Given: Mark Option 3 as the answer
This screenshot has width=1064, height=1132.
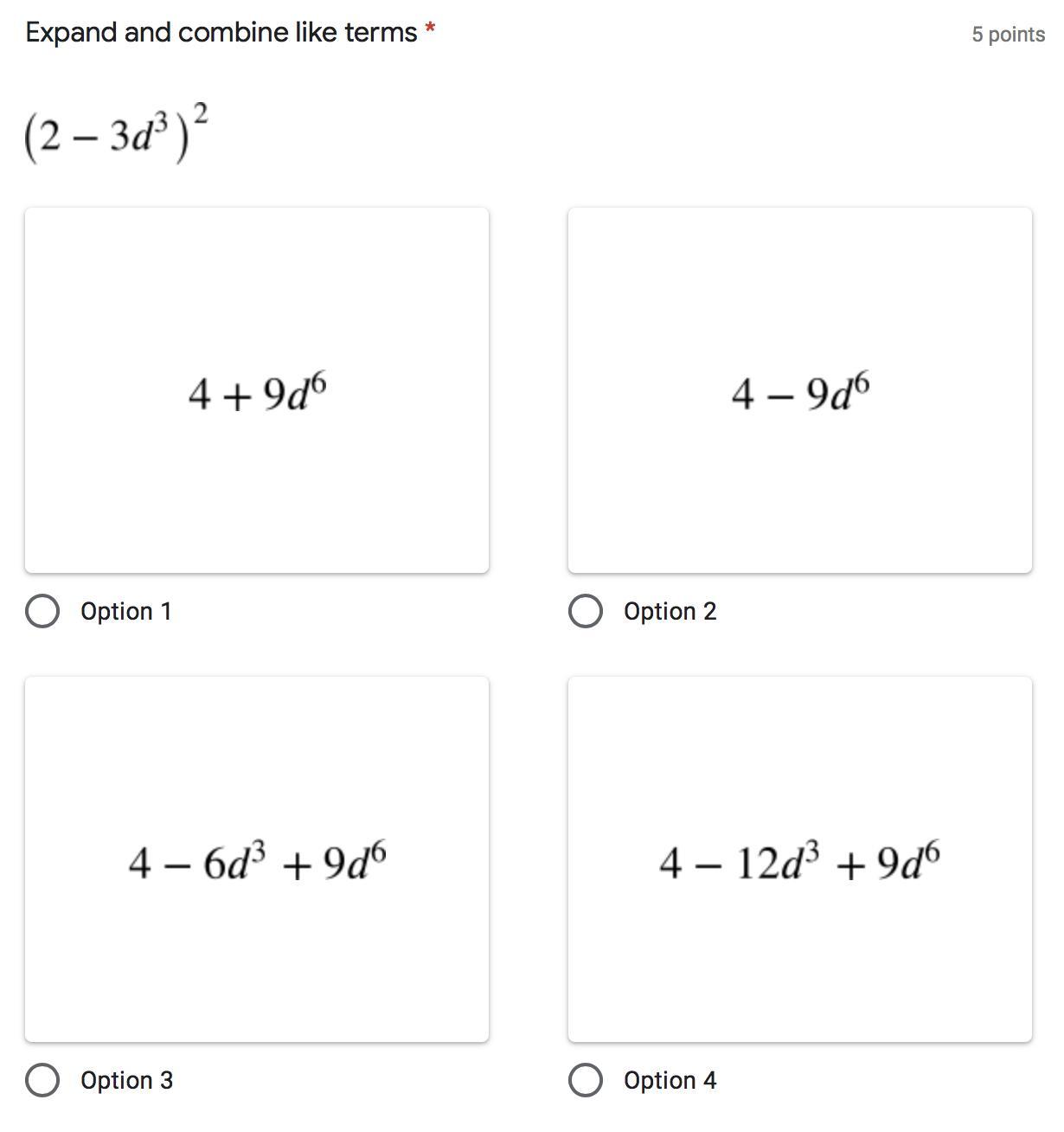Looking at the screenshot, I should (42, 1080).
